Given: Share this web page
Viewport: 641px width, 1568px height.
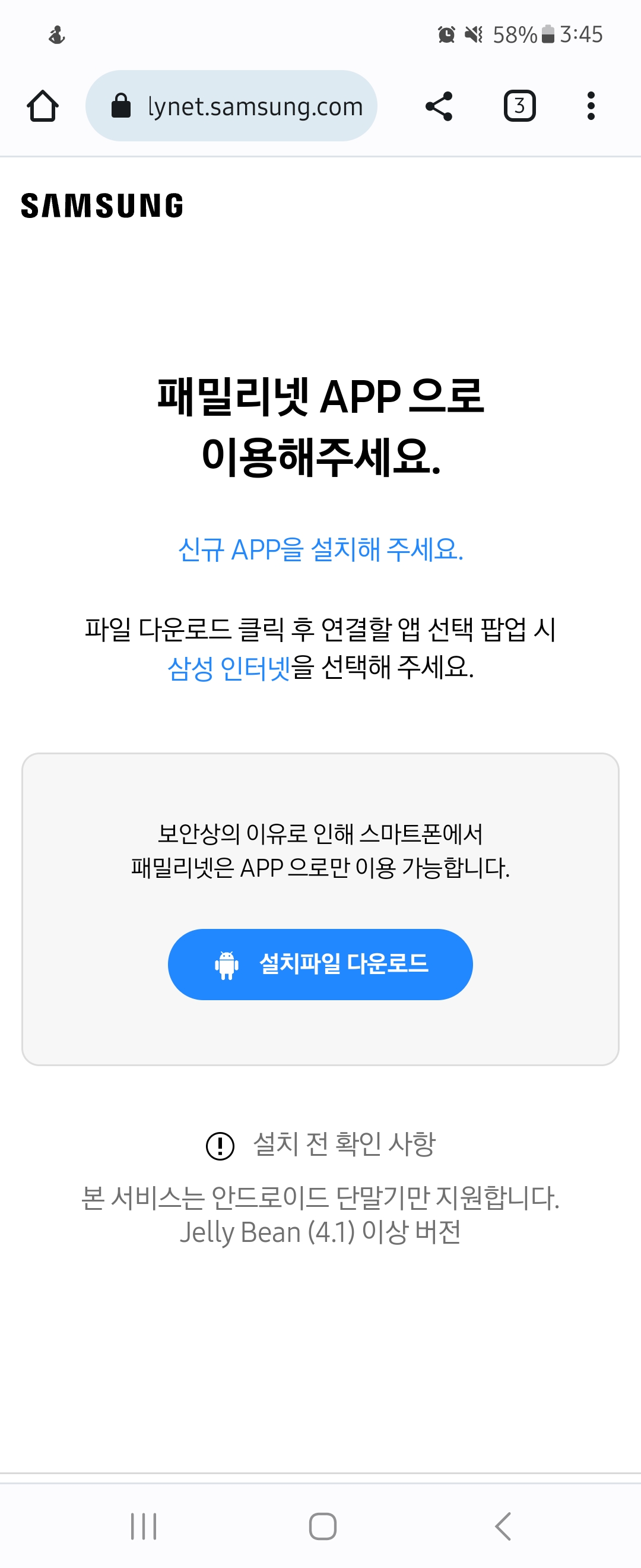Looking at the screenshot, I should click(x=439, y=106).
